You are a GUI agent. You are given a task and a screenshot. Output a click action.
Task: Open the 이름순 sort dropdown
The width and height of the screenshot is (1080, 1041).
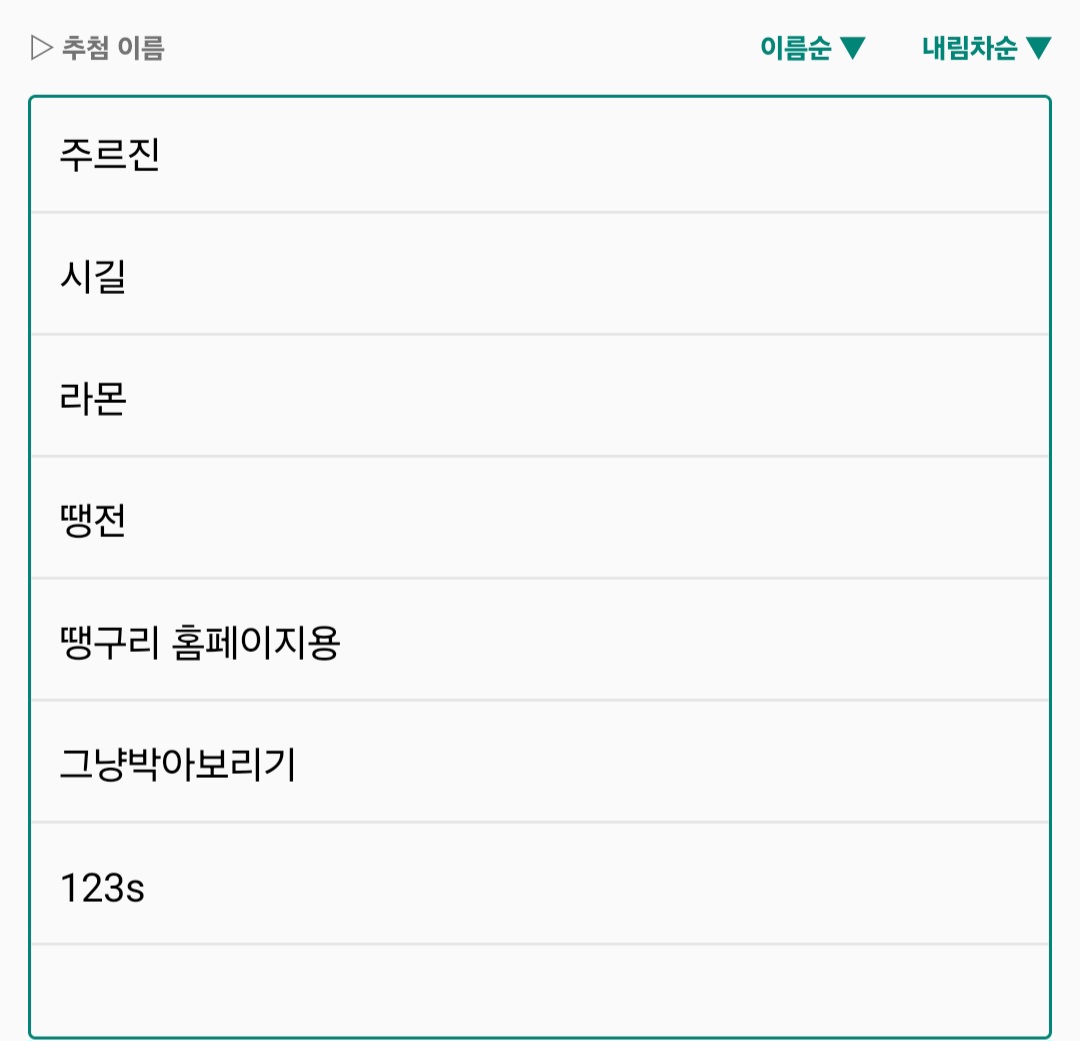tap(812, 48)
